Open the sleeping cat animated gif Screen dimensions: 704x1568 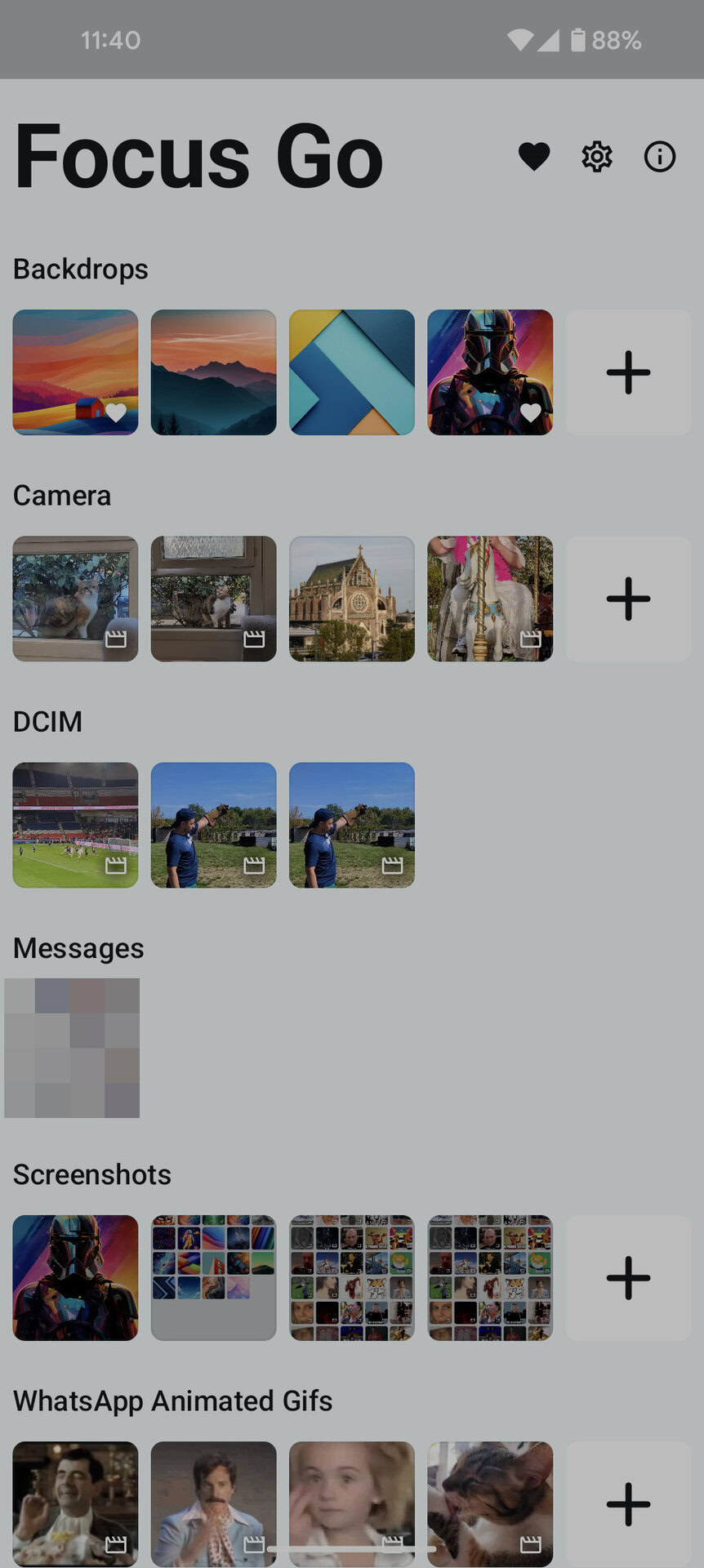tap(490, 1503)
